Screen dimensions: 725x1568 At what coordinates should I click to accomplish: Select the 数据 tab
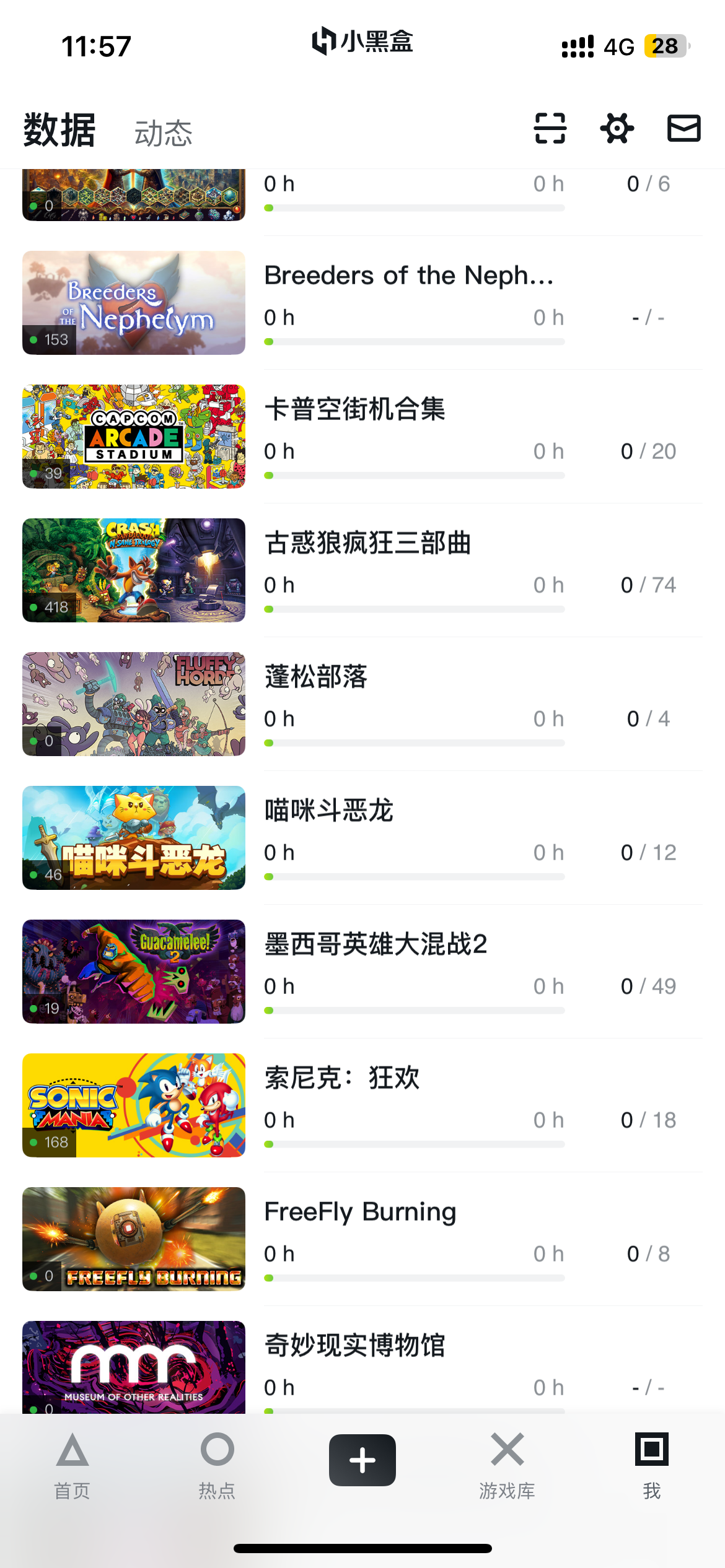(59, 131)
